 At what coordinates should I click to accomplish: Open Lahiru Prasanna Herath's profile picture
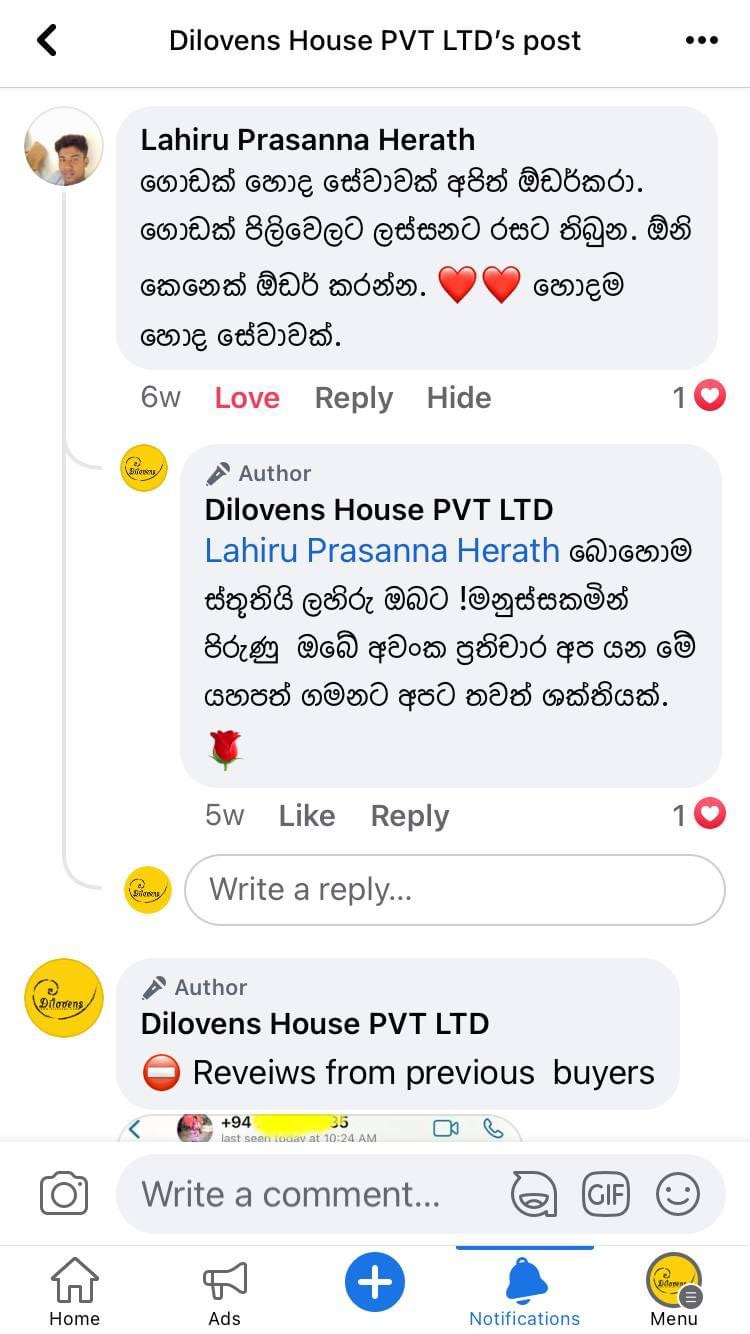pos(64,147)
